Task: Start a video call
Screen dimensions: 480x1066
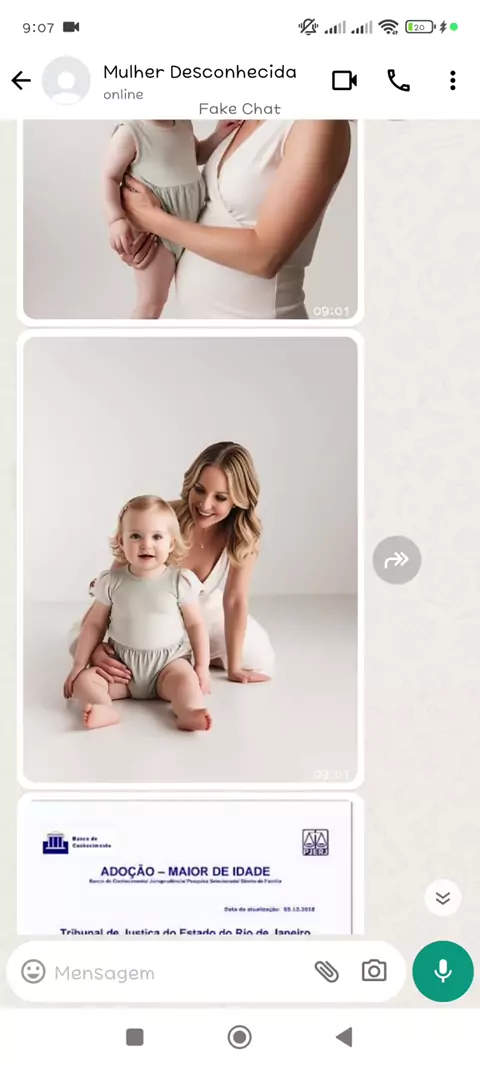Action: (345, 81)
